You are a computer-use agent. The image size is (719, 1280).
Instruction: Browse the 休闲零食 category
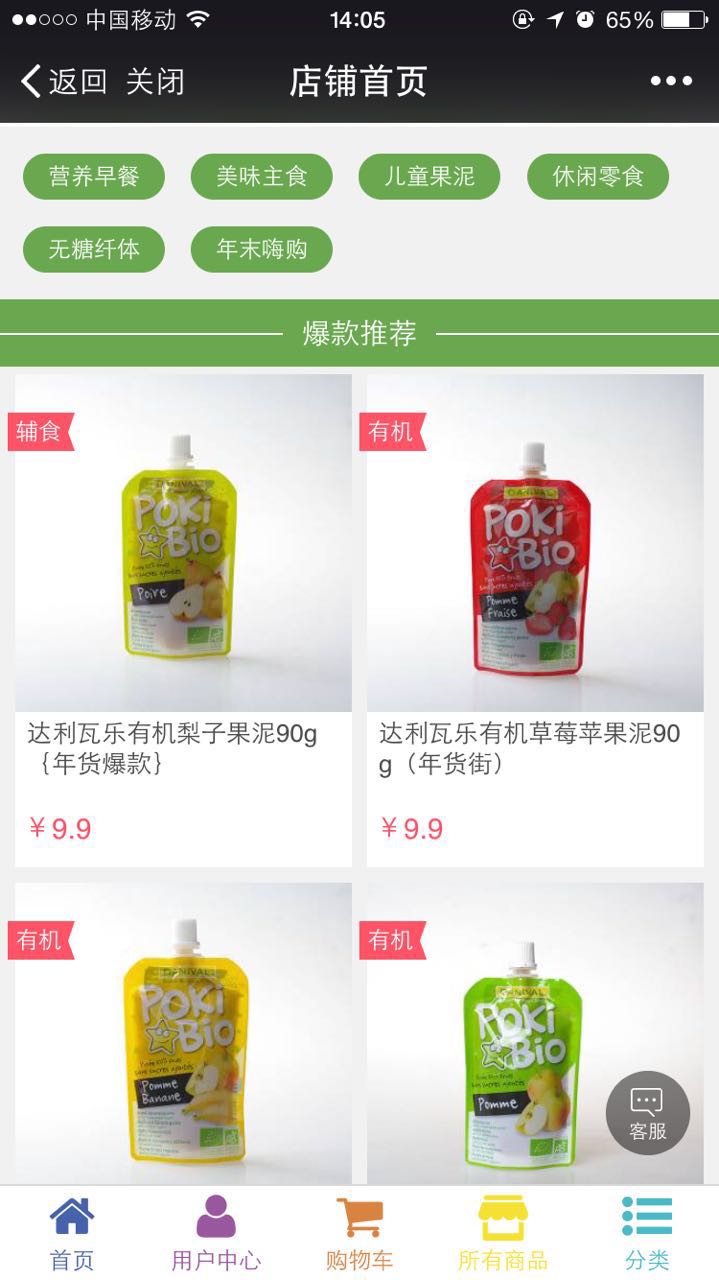[598, 177]
